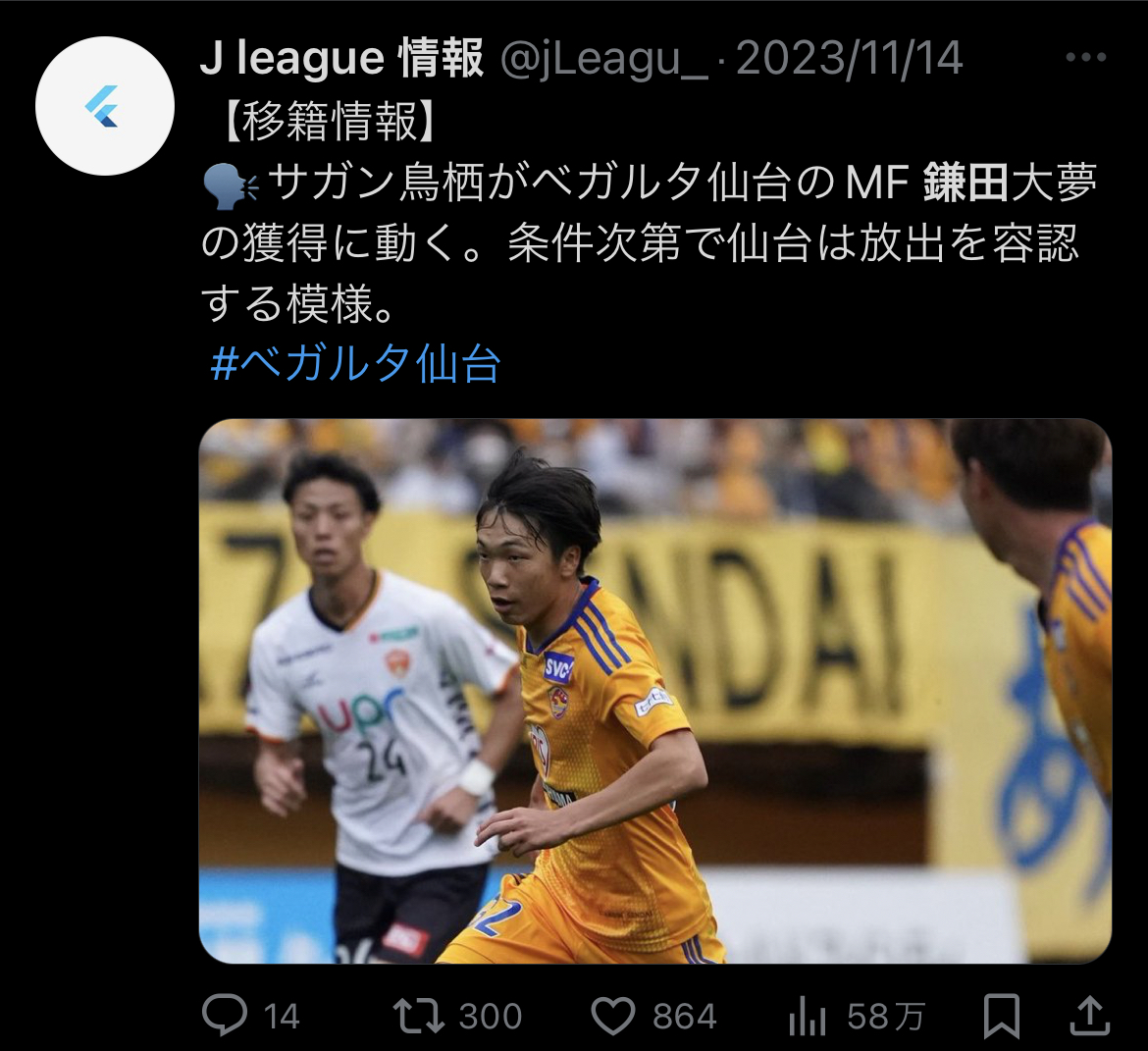The image size is (1148, 1051).
Task: Share the tweet via share icon
Action: pos(1088,1015)
